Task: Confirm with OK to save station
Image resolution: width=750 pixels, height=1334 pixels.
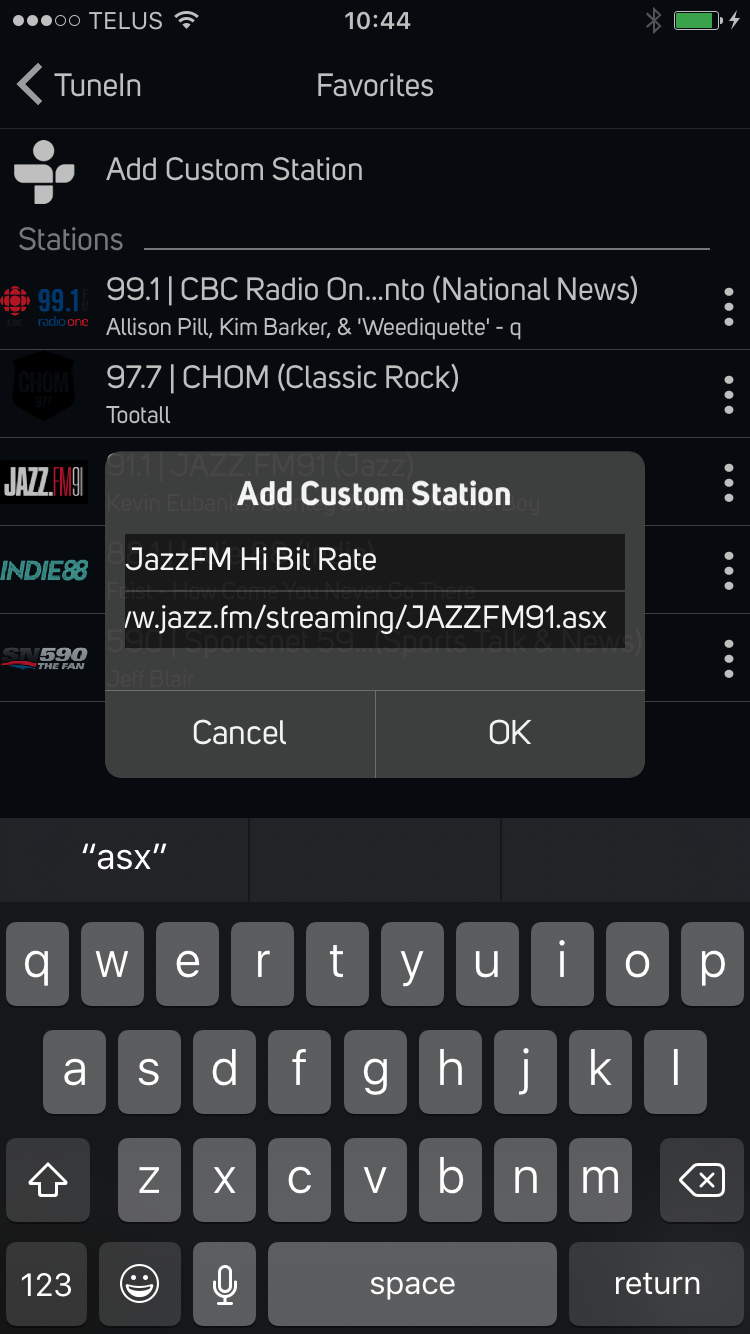Action: (x=509, y=732)
